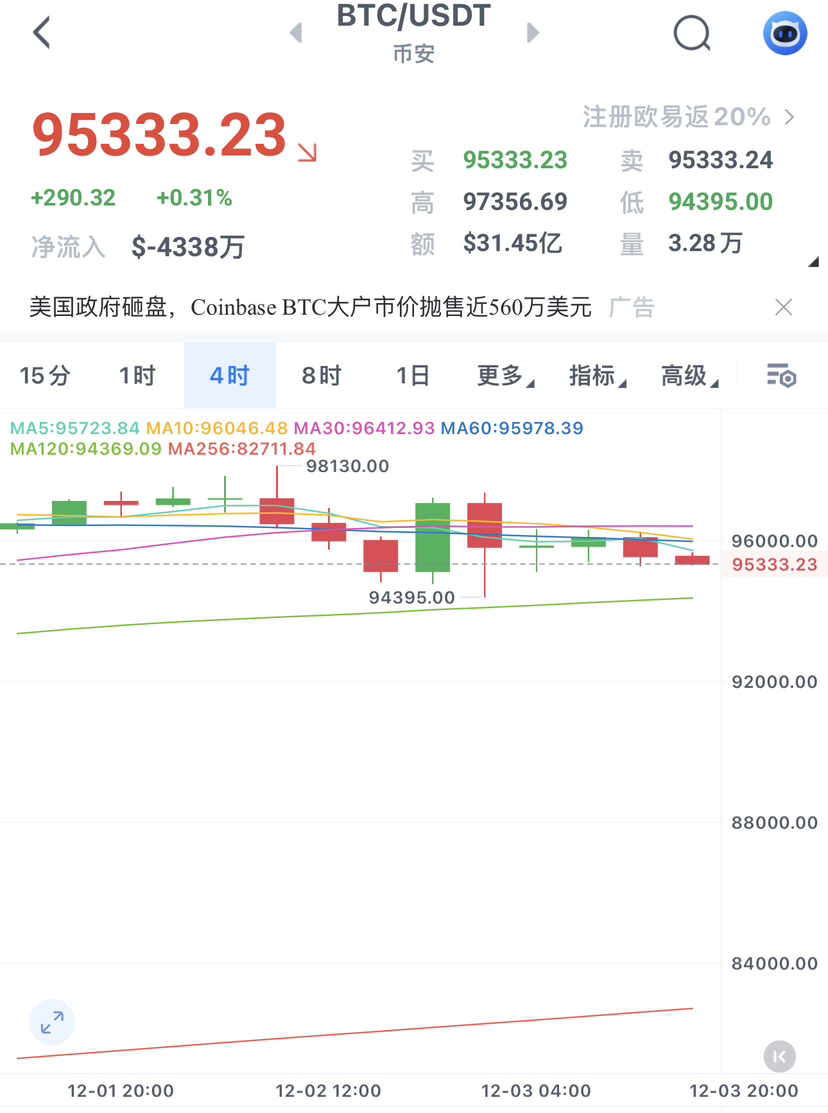Screen dimensions: 828x1113
Task: Switch to the previous trading pair arrow
Action: tap(296, 33)
